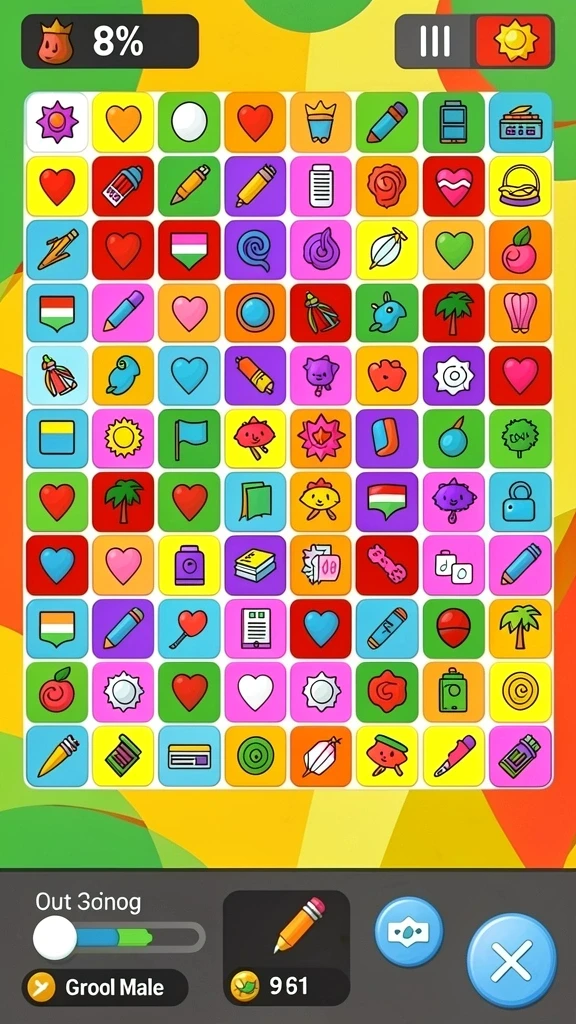The width and height of the screenshot is (576, 1024).
Task: Pick the credit card tile on blue
Action: 189,756
